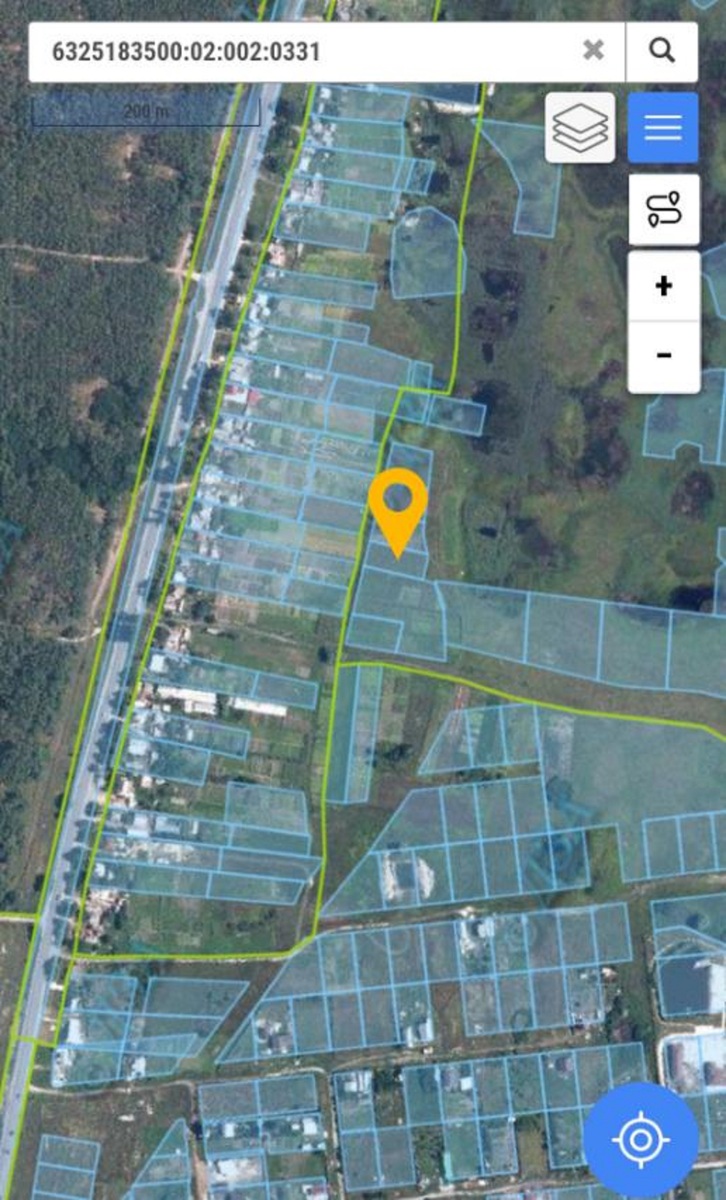Clear the search text
The width and height of the screenshot is (726, 1200).
coord(593,51)
